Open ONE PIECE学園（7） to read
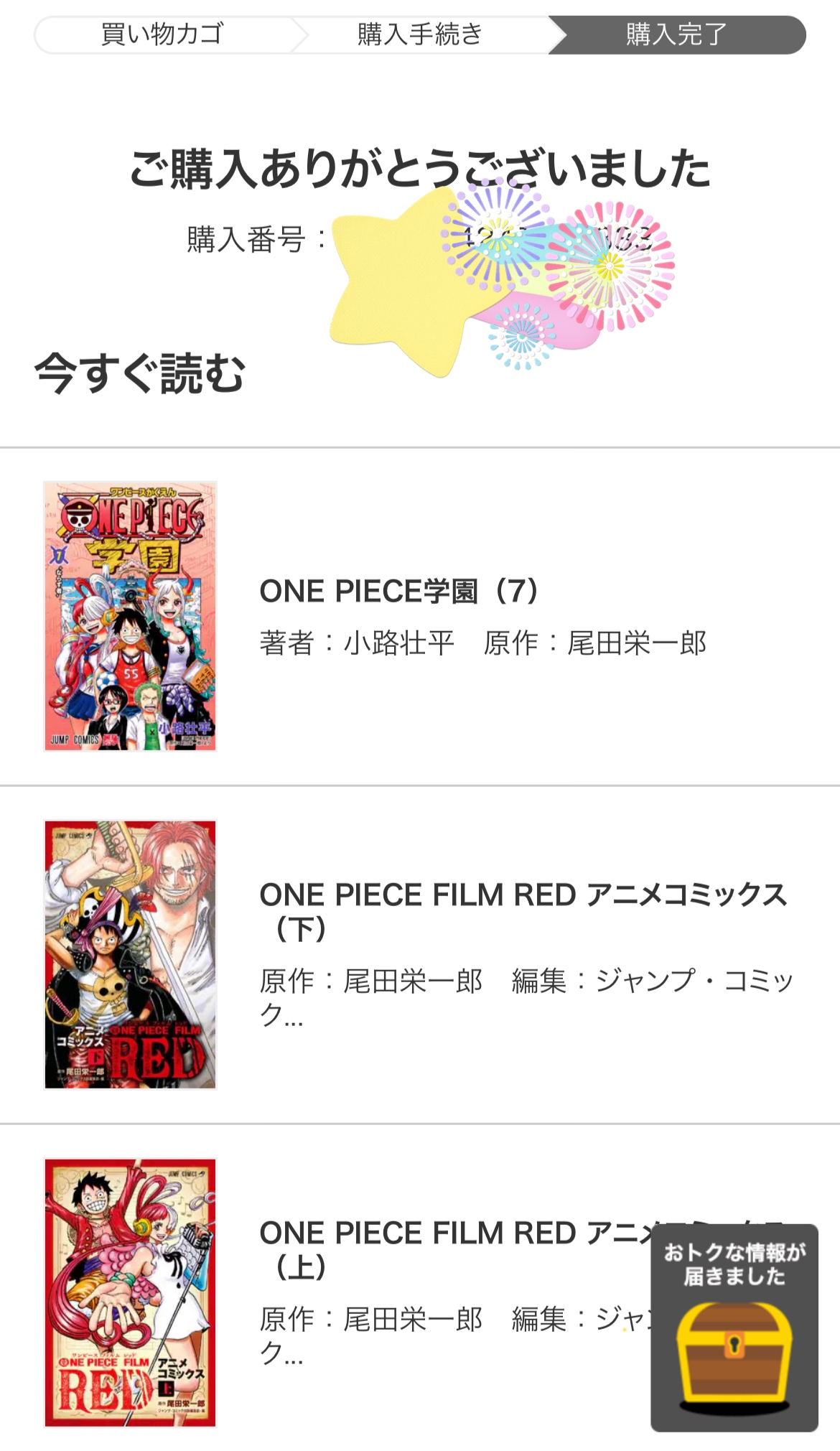840x1451 pixels. 398,592
